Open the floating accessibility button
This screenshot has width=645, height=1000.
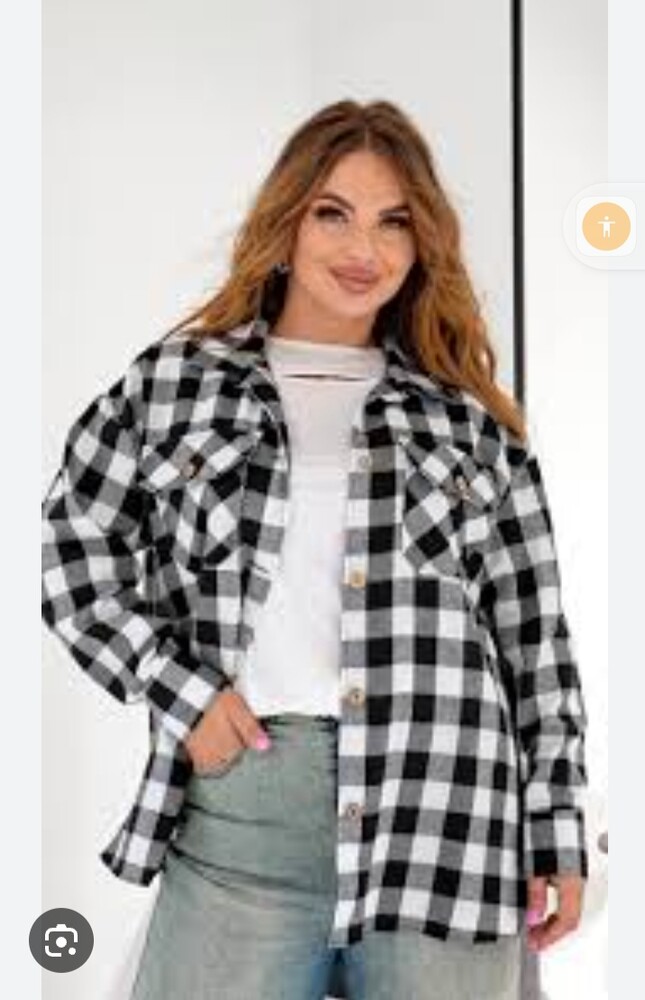point(606,227)
